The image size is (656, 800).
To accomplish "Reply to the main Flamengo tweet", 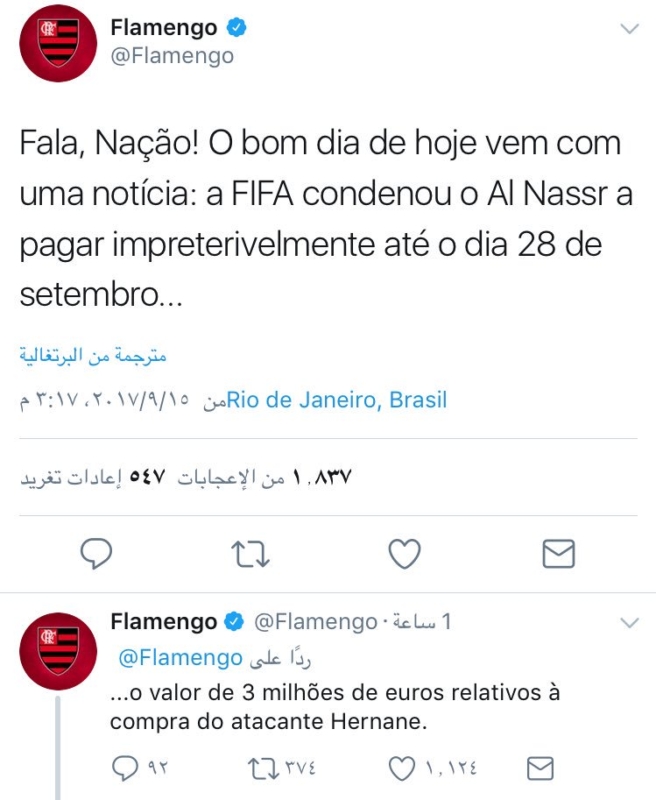I will pos(95,552).
